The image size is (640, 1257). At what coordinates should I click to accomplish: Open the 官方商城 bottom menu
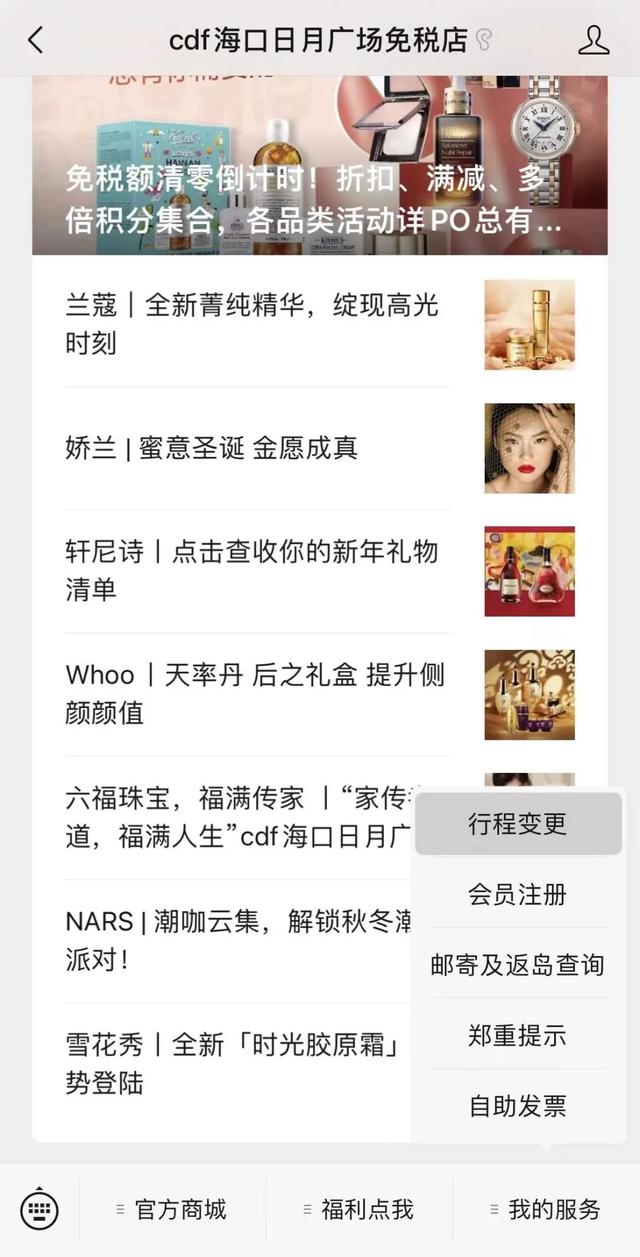click(172, 1210)
